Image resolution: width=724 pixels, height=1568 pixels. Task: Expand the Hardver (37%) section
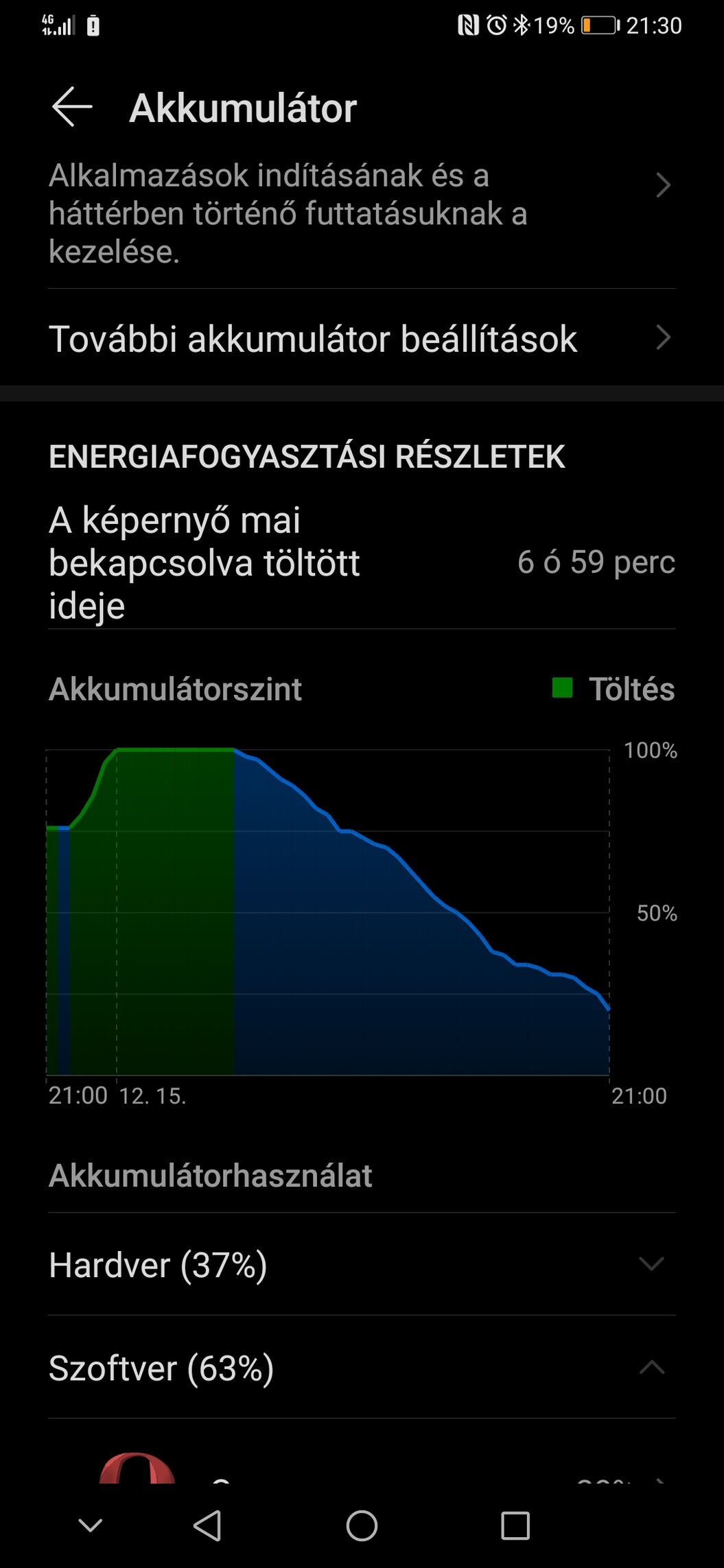(x=362, y=1264)
